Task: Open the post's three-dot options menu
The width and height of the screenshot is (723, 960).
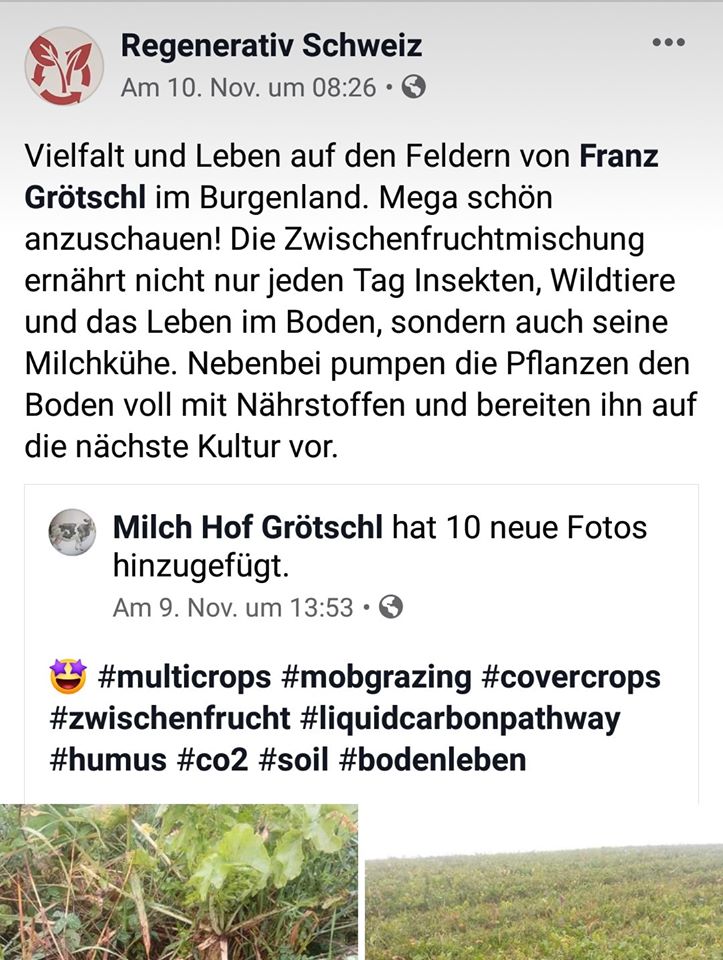Action: point(668,43)
